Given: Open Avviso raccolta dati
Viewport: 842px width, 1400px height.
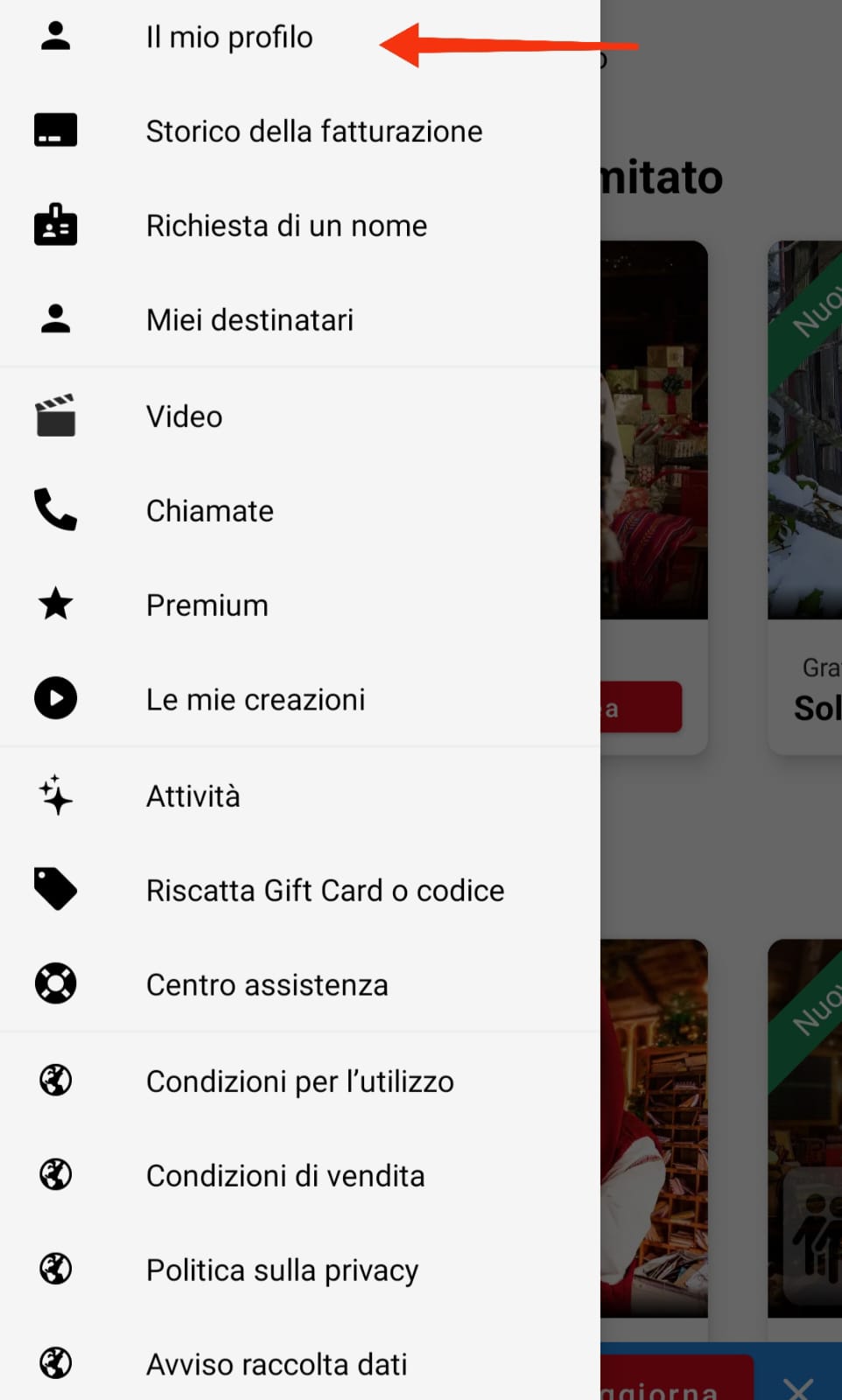Looking at the screenshot, I should click(276, 1364).
